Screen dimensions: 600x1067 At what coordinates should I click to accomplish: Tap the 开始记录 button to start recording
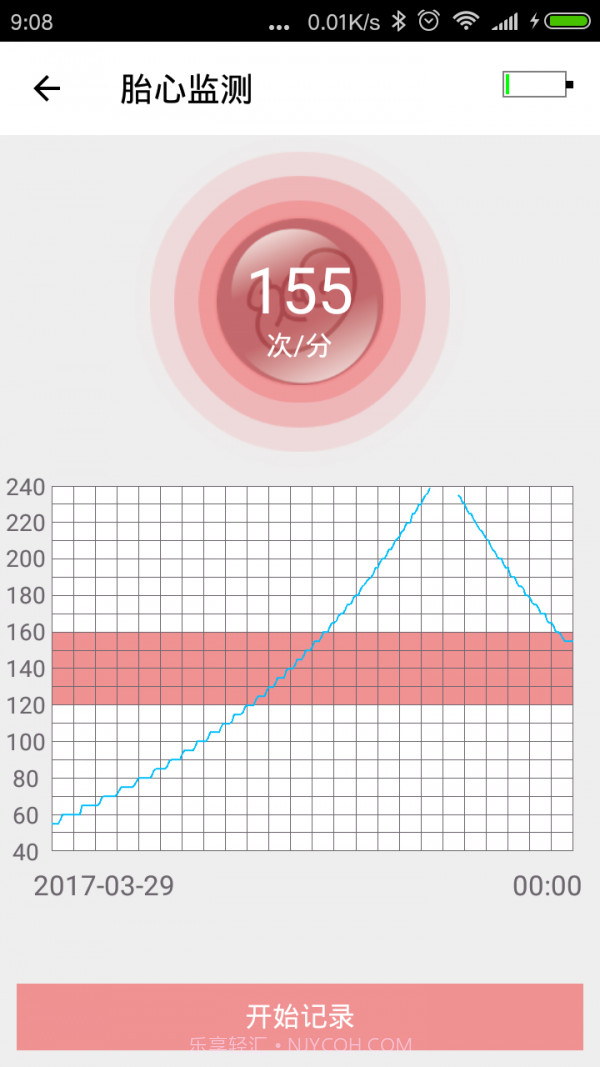pyautogui.click(x=299, y=1016)
